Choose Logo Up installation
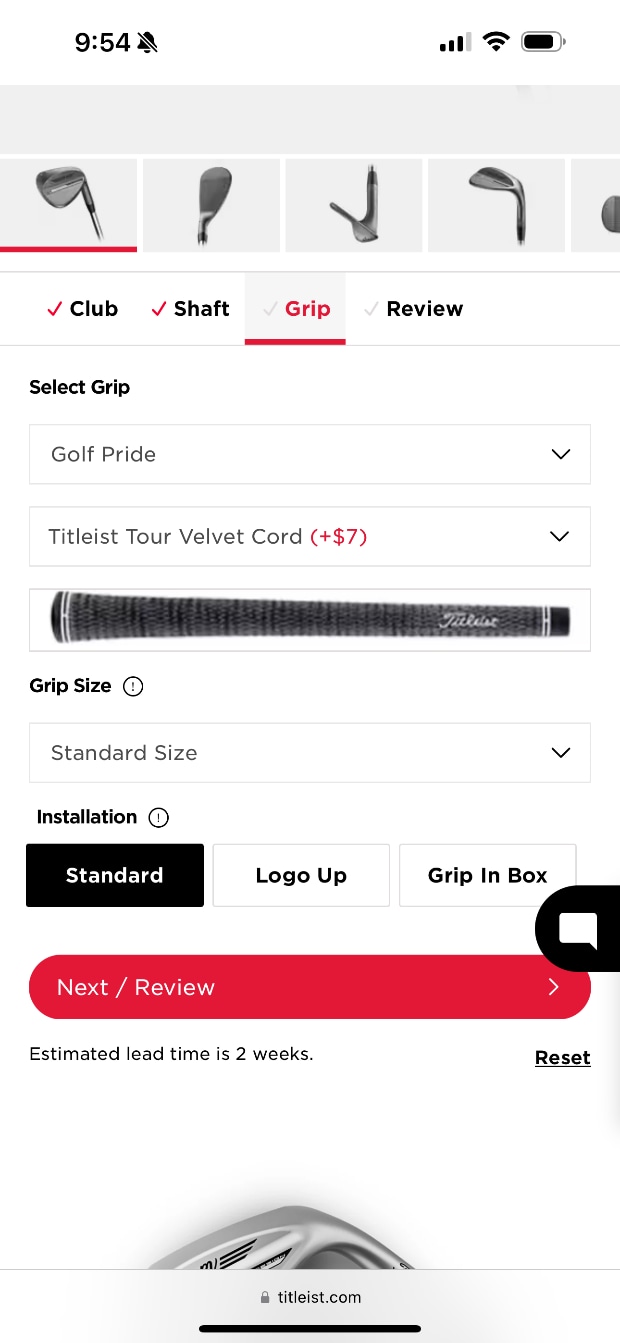620x1343 pixels. tap(301, 875)
